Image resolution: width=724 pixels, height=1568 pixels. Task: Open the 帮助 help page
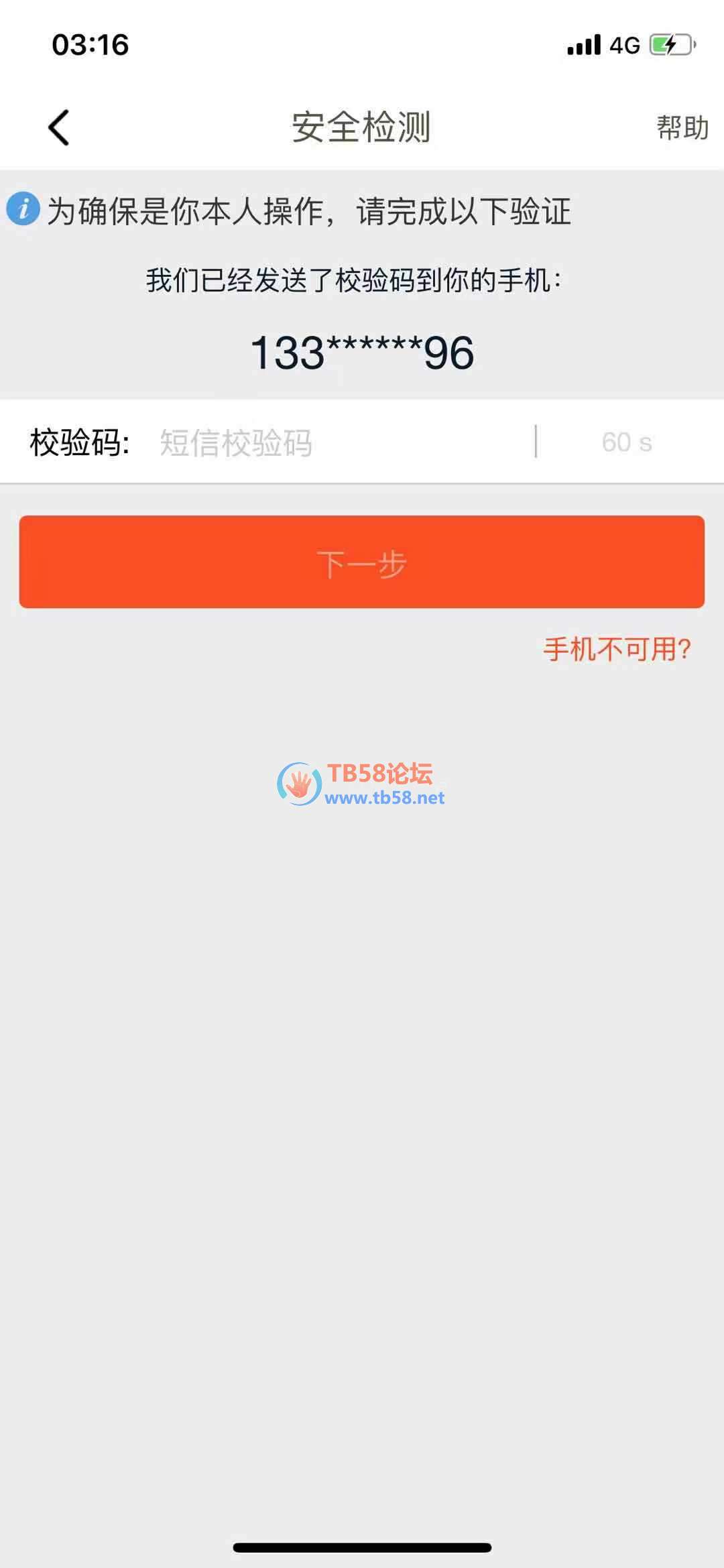click(682, 127)
